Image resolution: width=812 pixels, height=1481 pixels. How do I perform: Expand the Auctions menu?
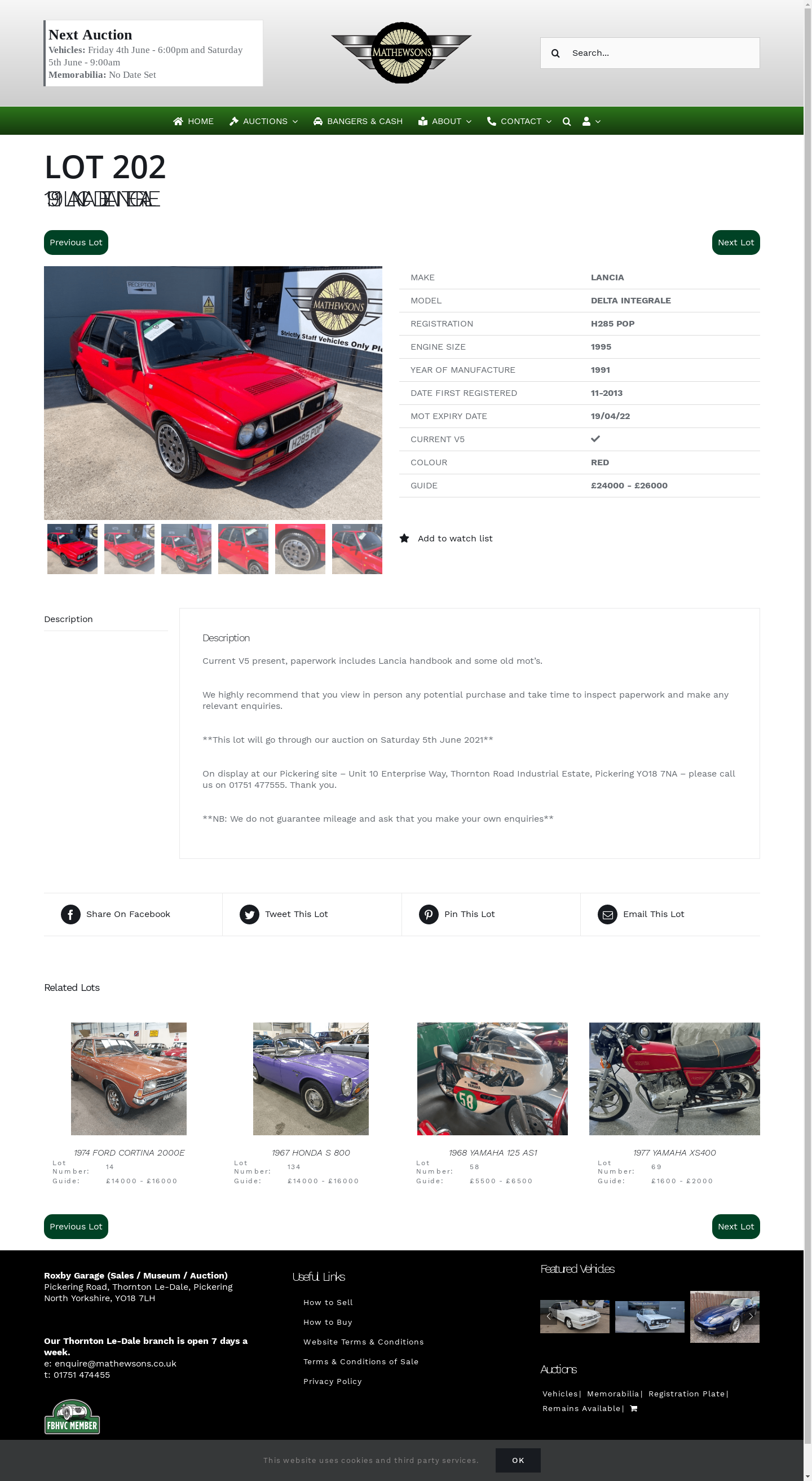(x=264, y=121)
